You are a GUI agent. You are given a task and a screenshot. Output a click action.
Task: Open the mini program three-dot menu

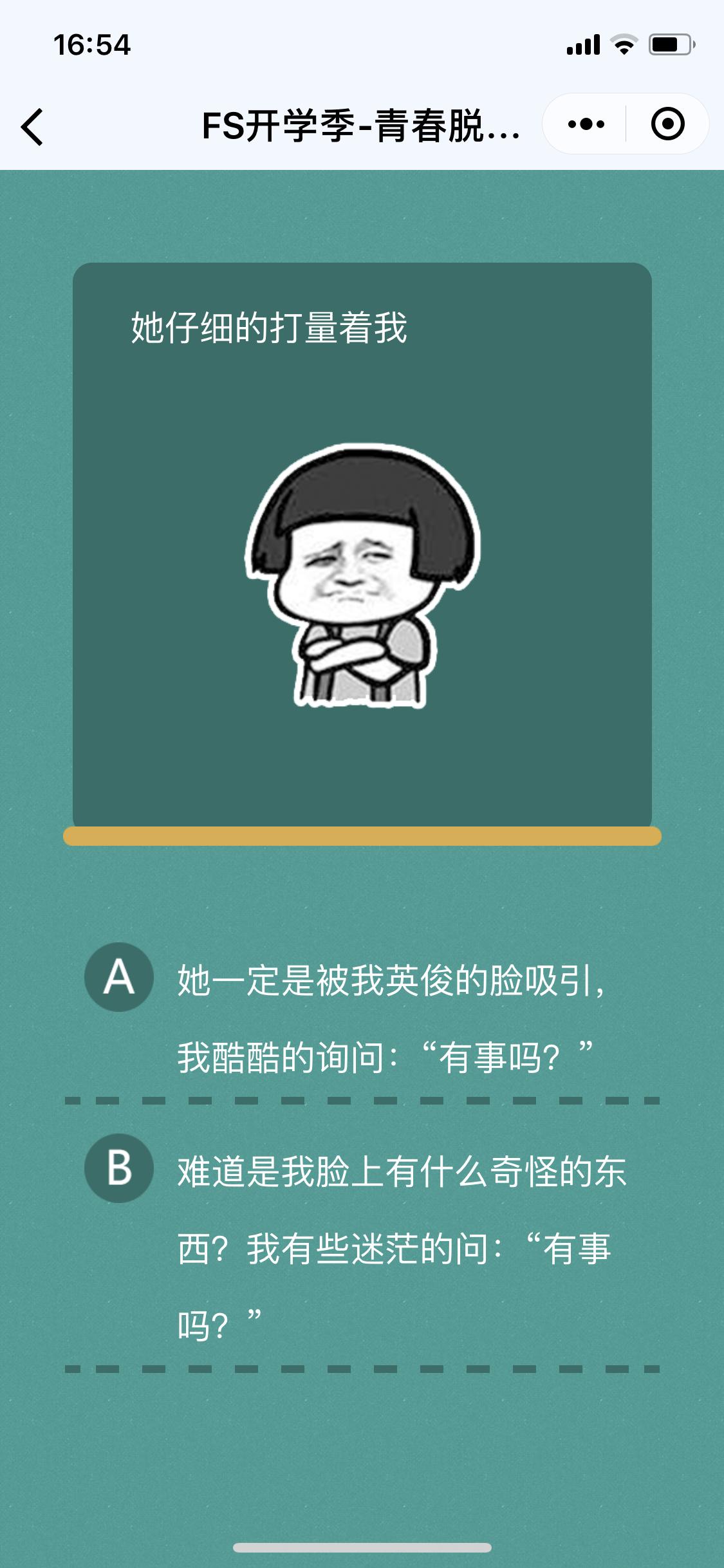click(x=586, y=124)
